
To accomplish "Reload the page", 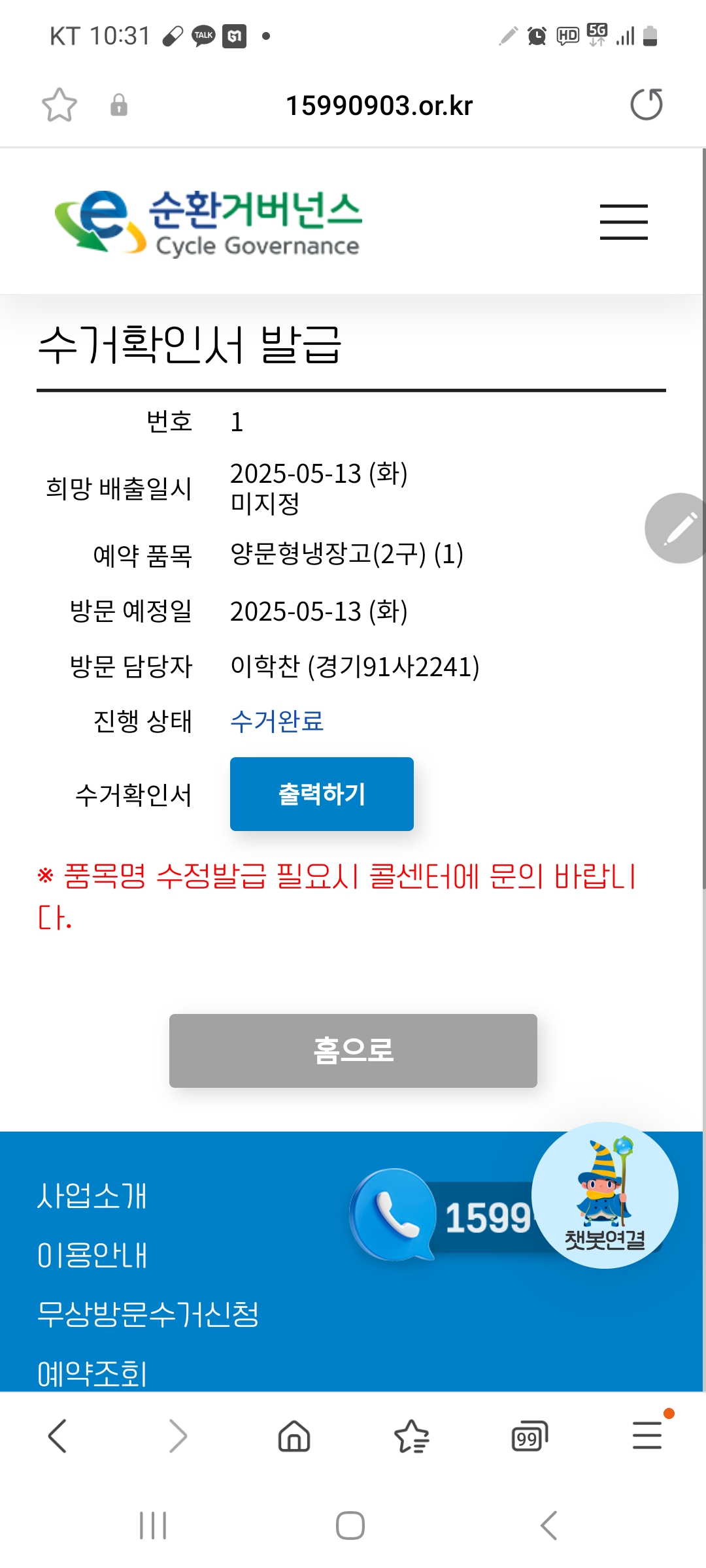I will pos(646,105).
